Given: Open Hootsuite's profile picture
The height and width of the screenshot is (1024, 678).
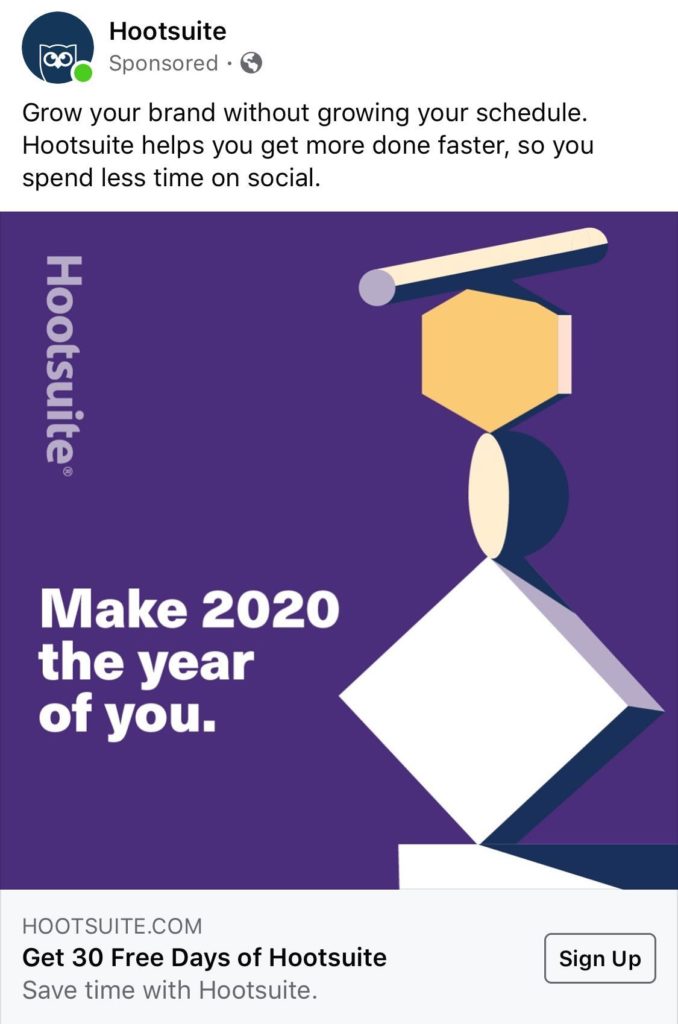Looking at the screenshot, I should [x=57, y=48].
